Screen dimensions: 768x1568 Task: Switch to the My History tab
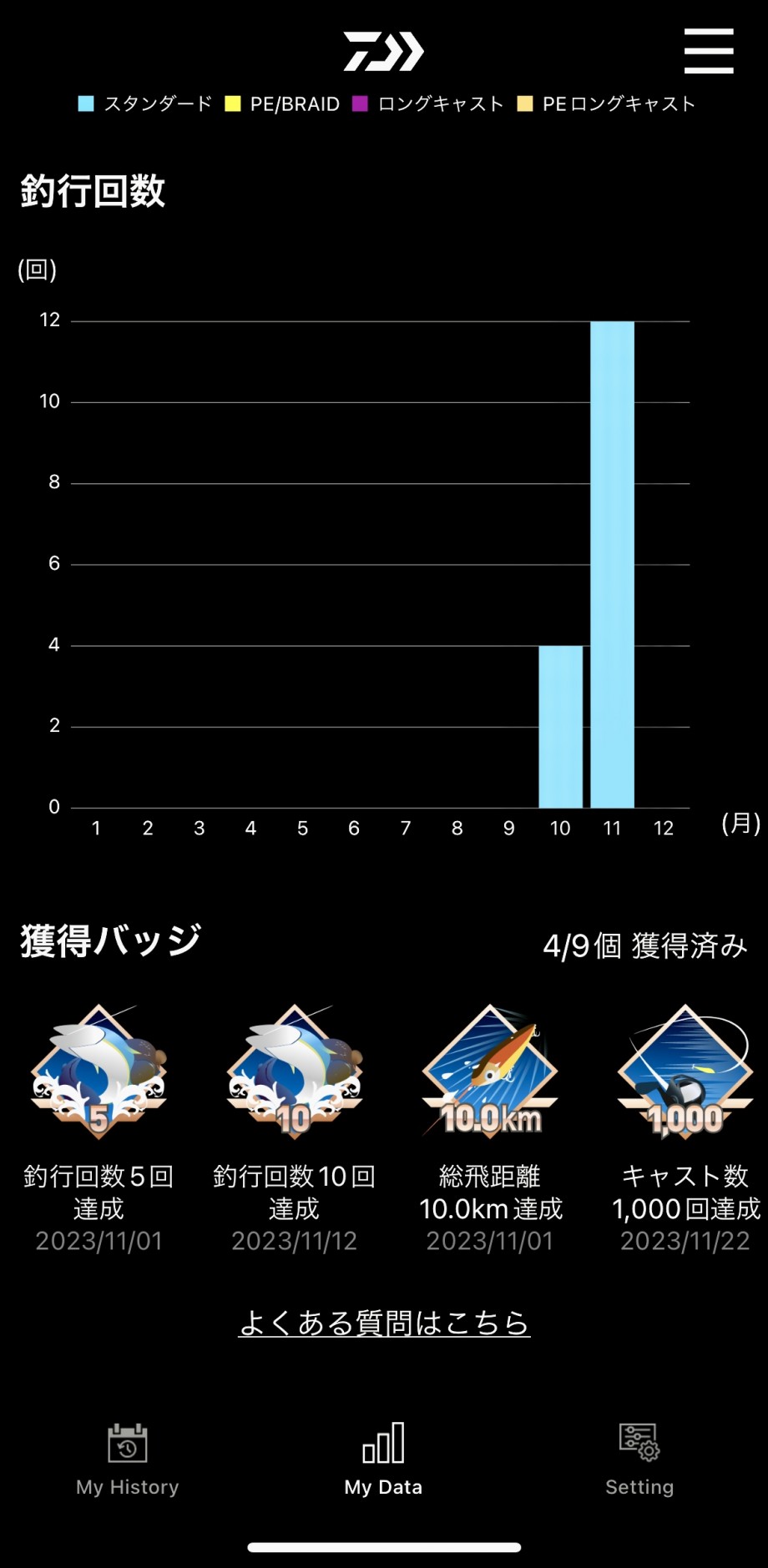point(128,1460)
